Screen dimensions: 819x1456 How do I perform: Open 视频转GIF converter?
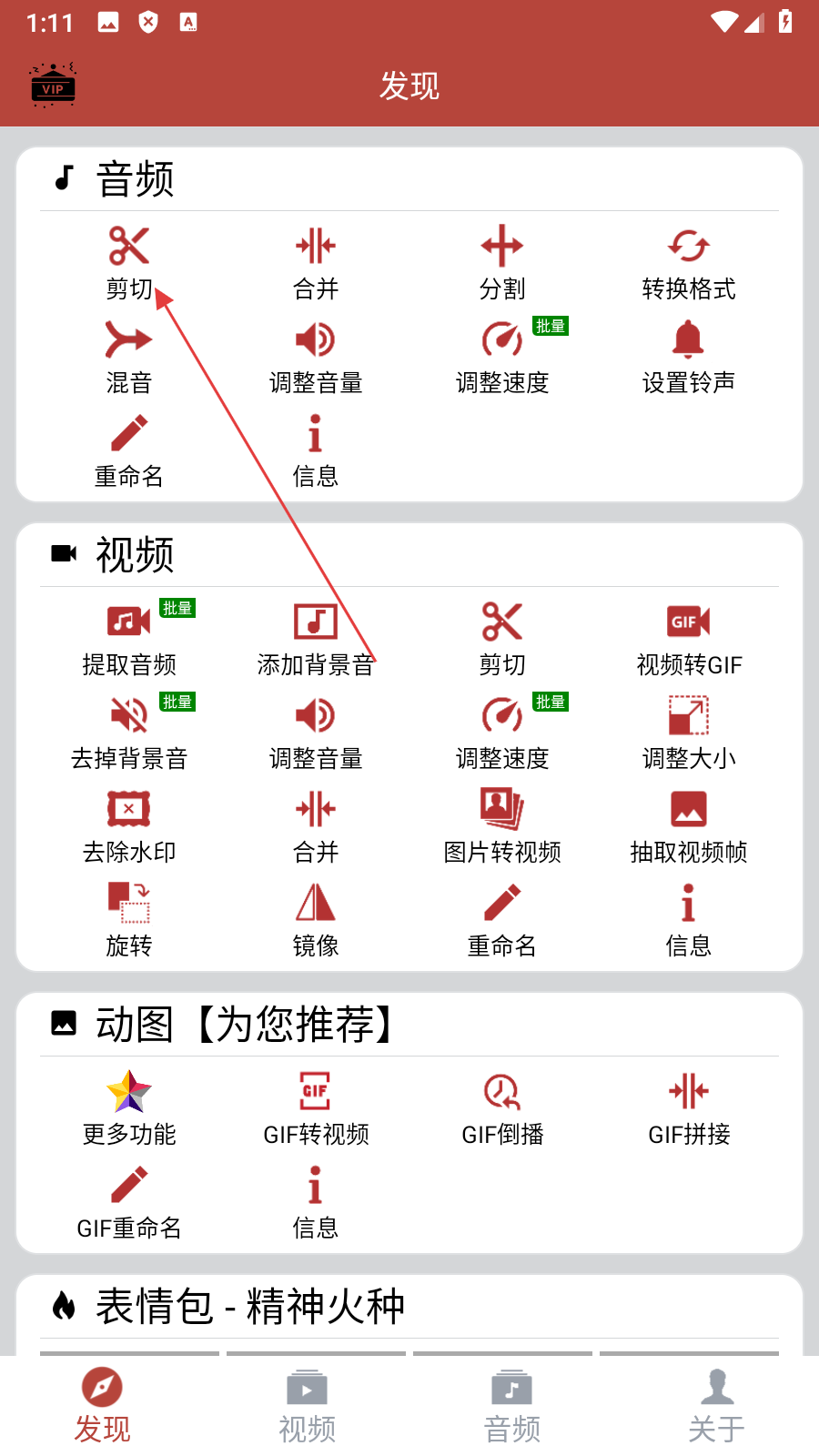[688, 638]
